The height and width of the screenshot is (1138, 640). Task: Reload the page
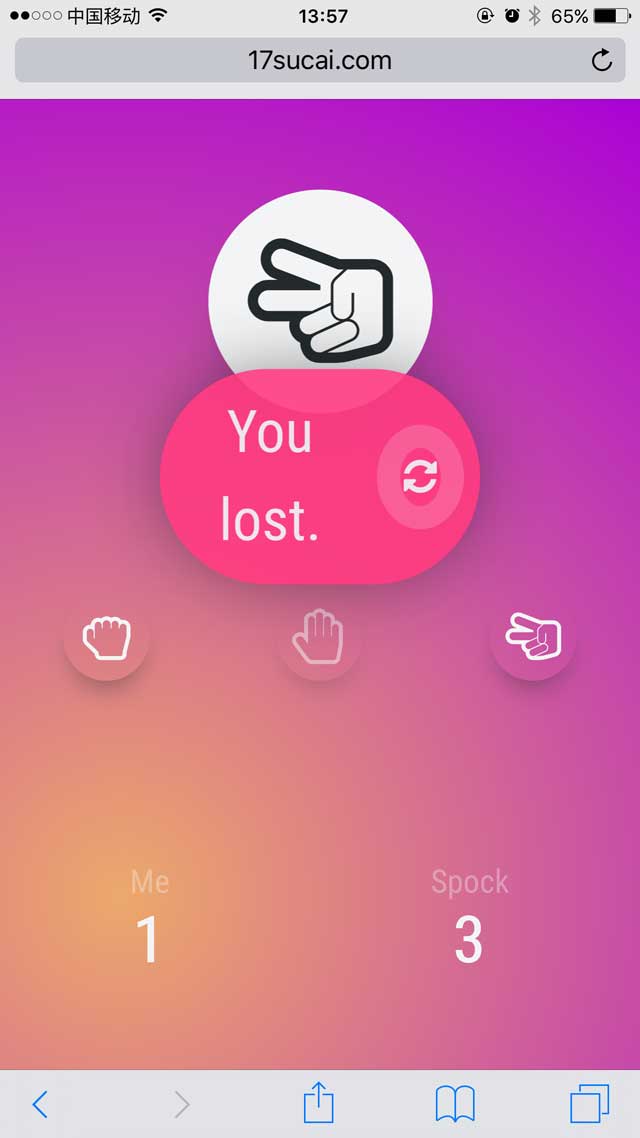(601, 61)
